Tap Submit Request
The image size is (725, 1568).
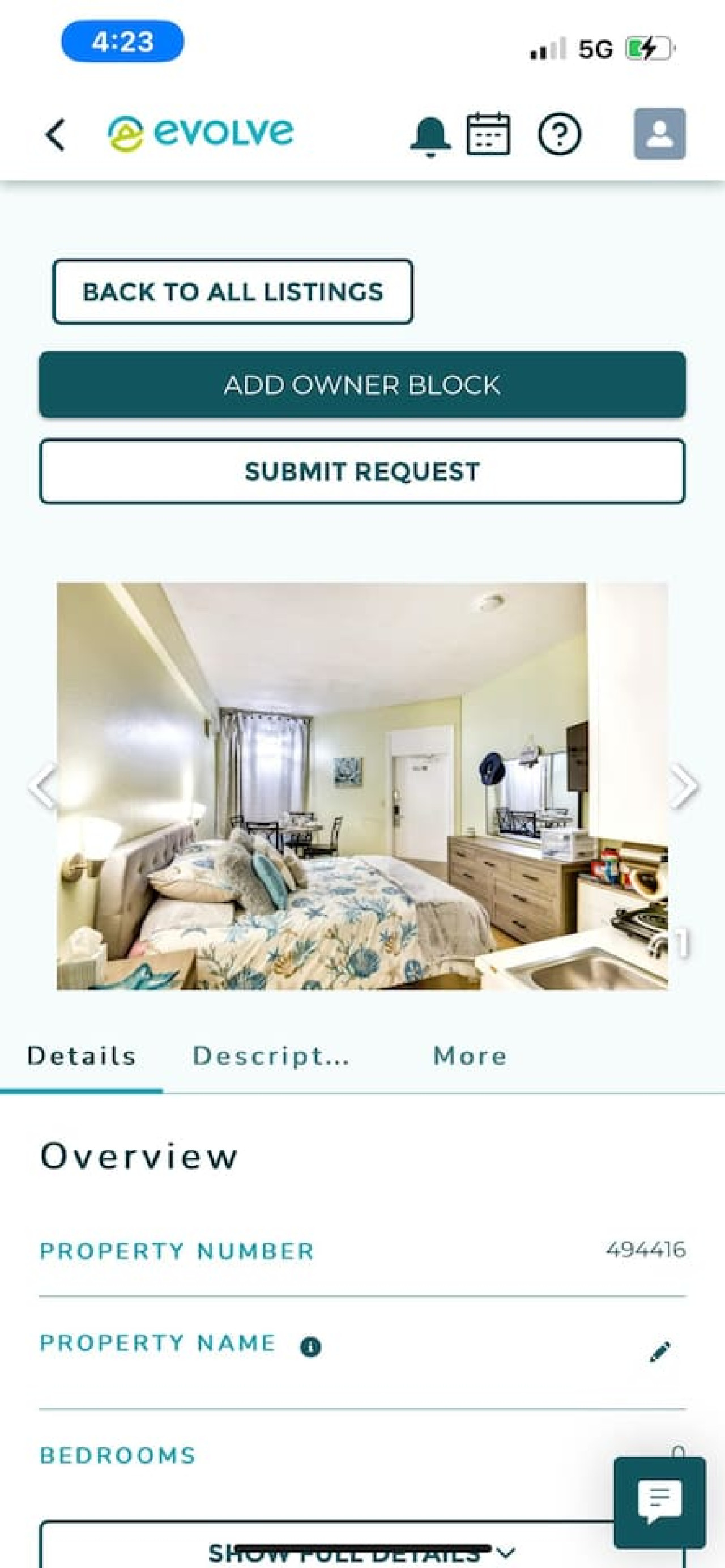pos(362,471)
